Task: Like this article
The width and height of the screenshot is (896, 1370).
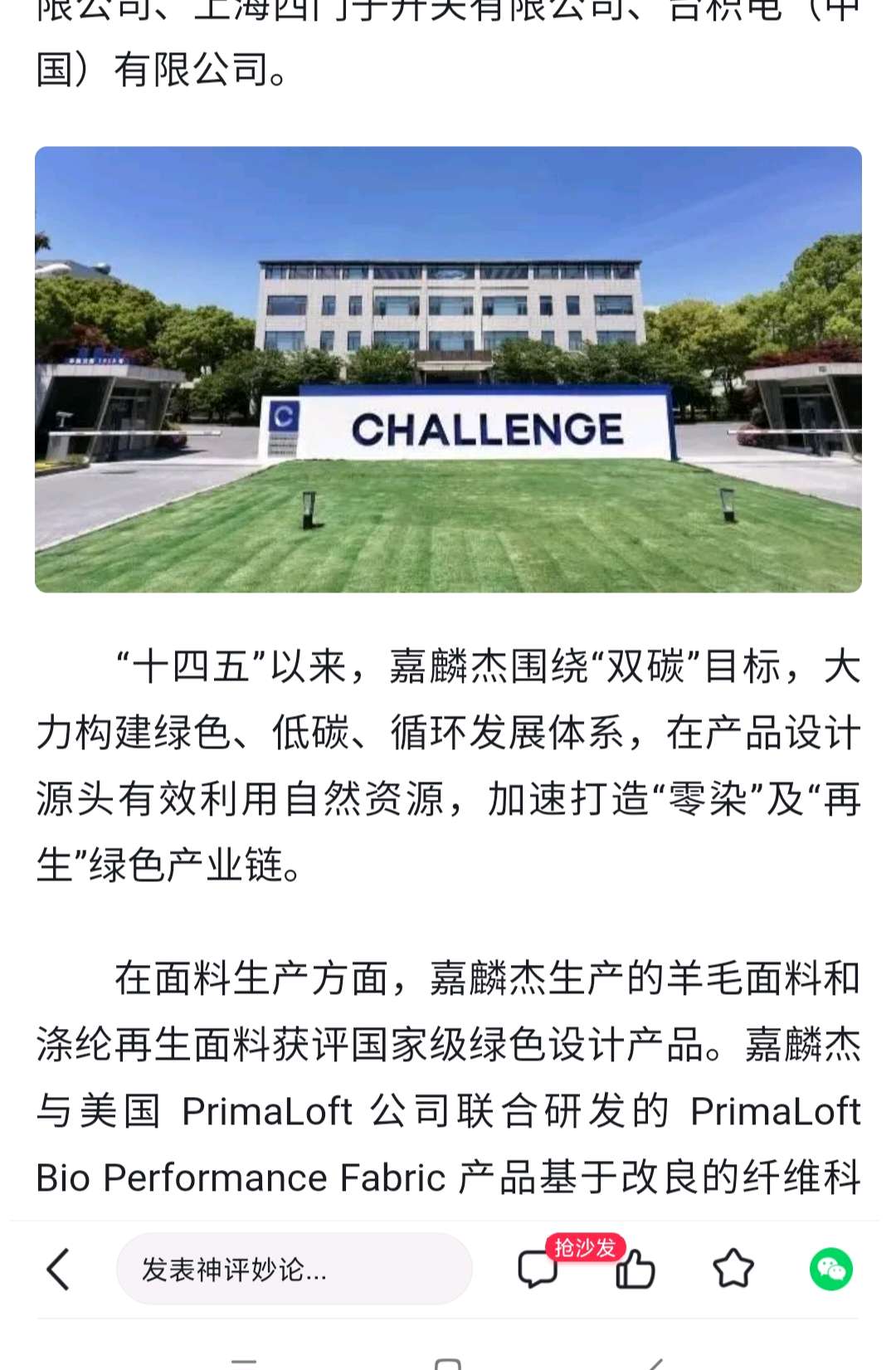Action: pos(635,1270)
